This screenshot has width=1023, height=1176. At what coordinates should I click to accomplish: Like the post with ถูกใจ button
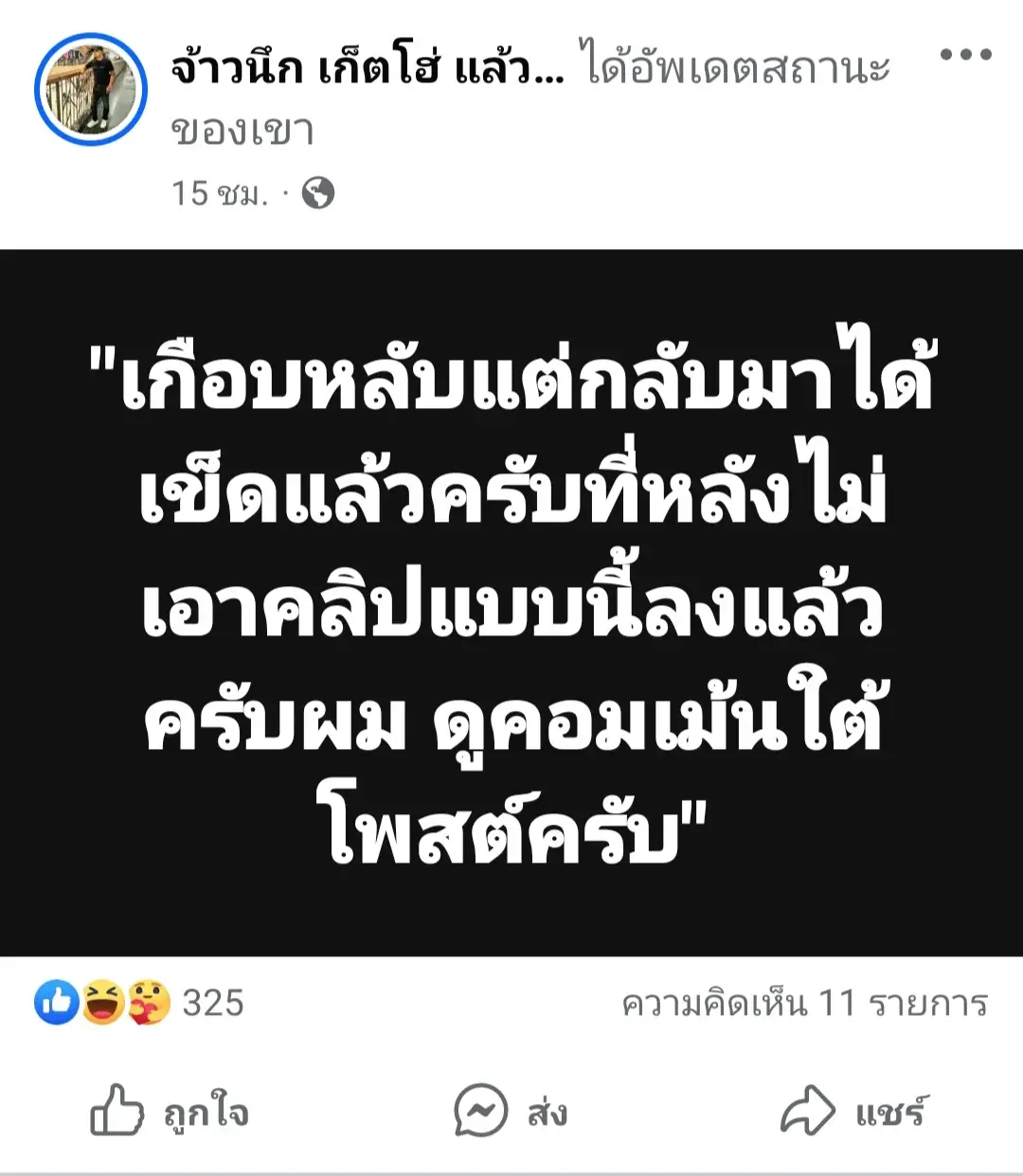169,1112
